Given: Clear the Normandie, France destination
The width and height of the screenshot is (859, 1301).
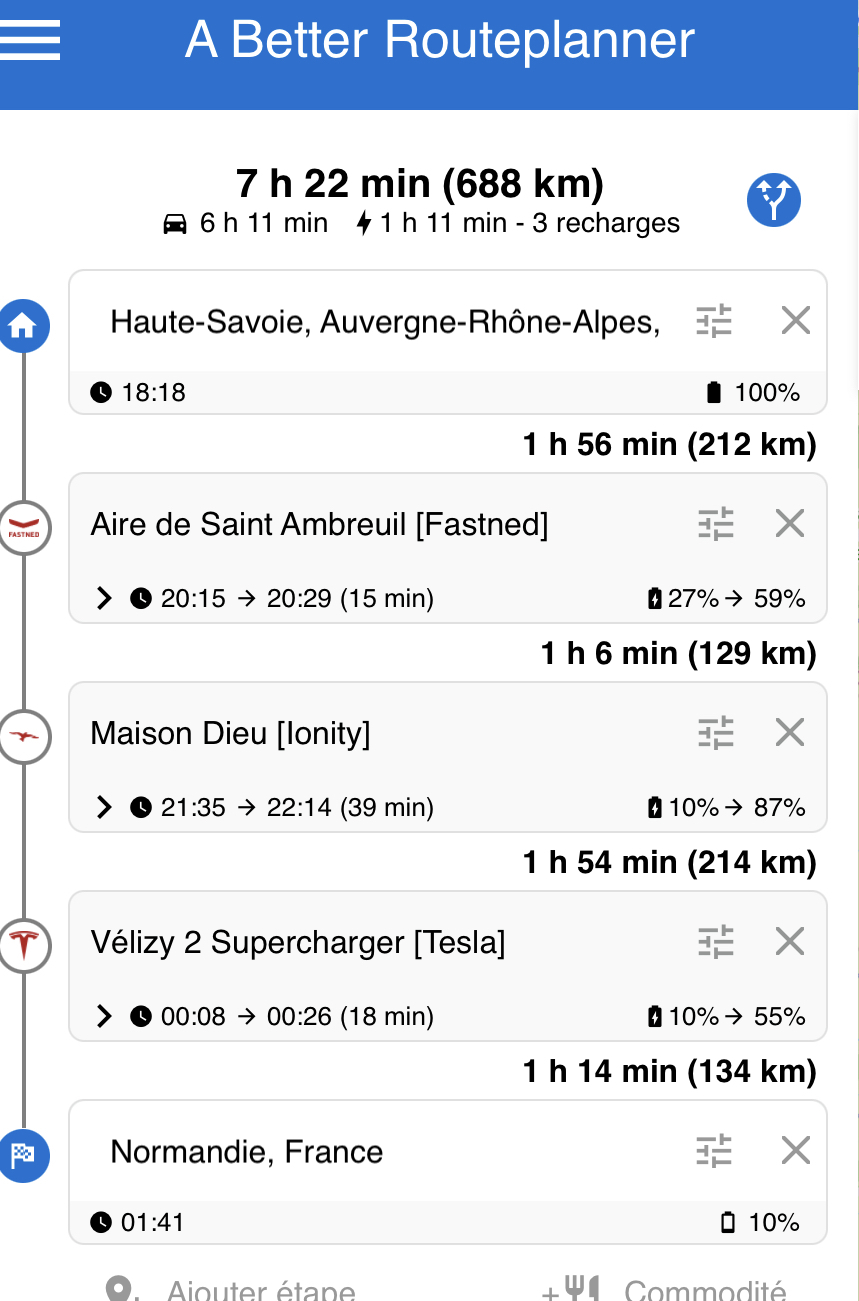Looking at the screenshot, I should 795,1151.
